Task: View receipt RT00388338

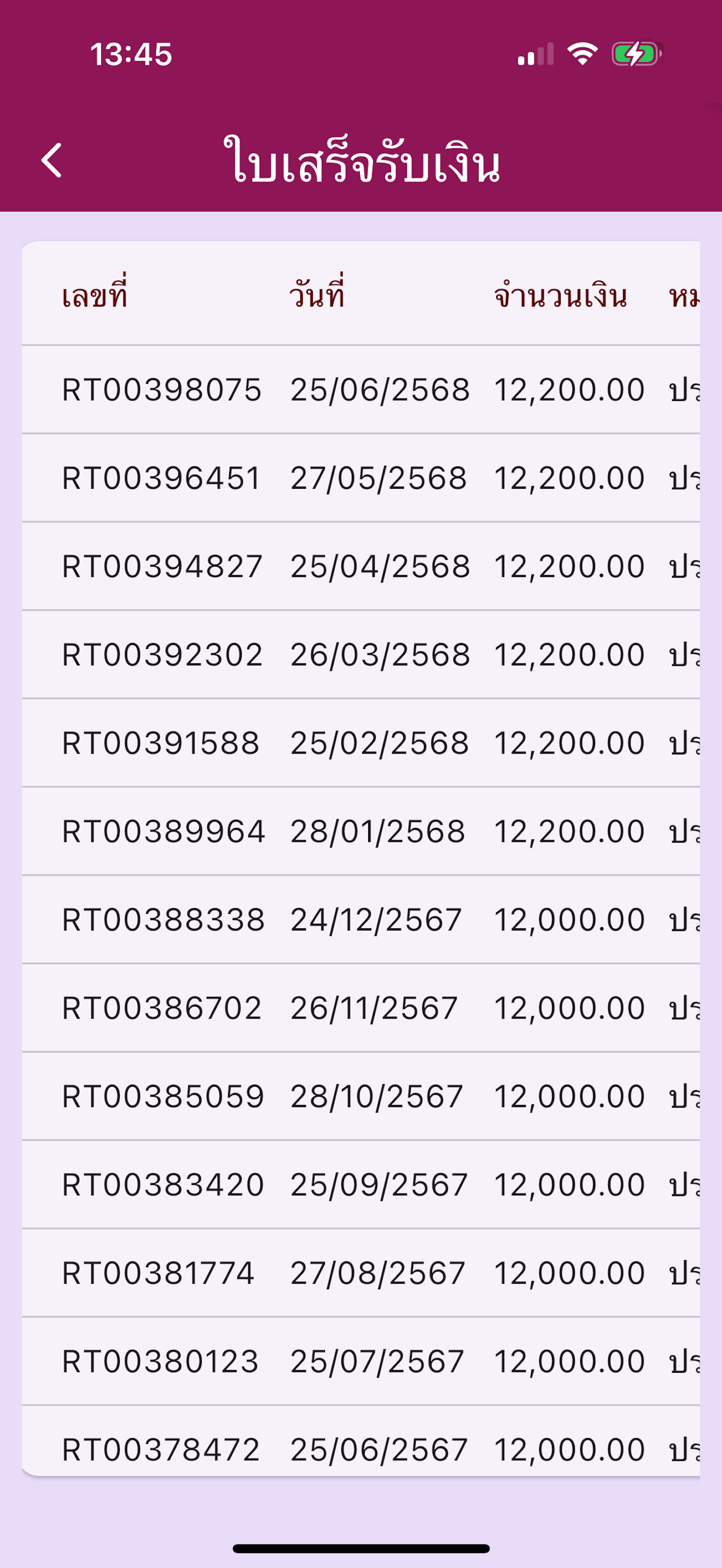Action: click(x=361, y=919)
